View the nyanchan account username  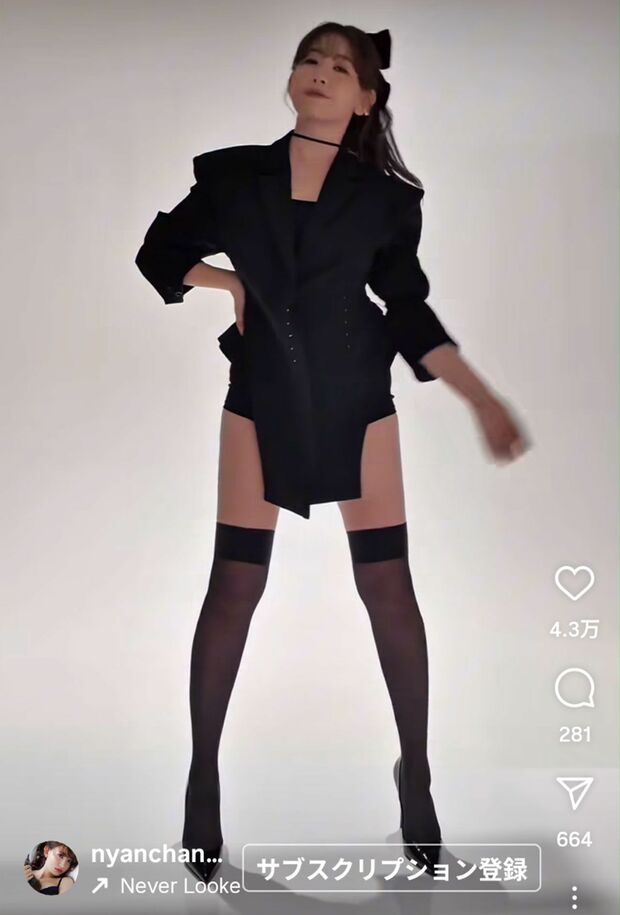point(157,855)
